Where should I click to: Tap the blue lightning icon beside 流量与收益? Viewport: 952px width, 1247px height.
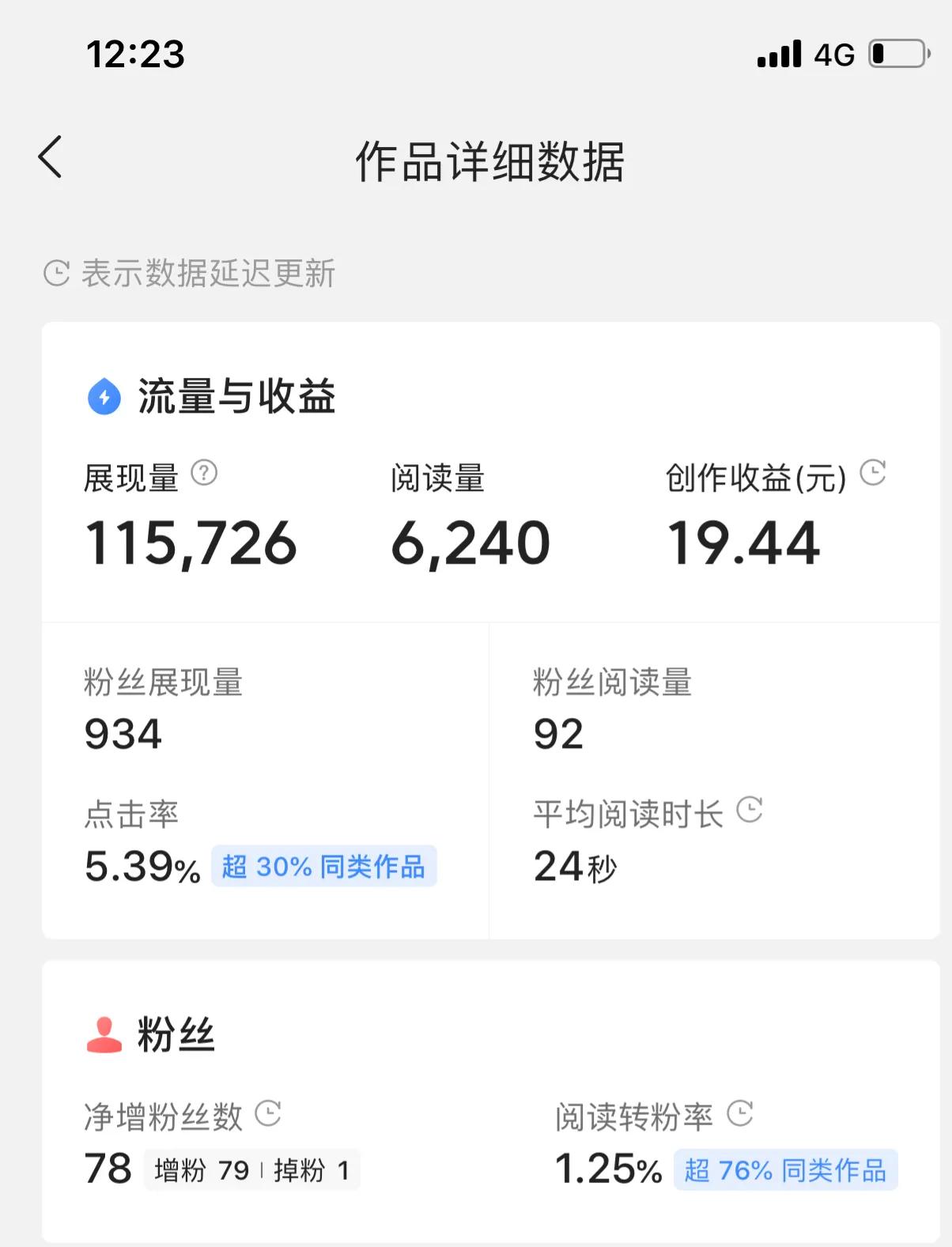point(104,397)
